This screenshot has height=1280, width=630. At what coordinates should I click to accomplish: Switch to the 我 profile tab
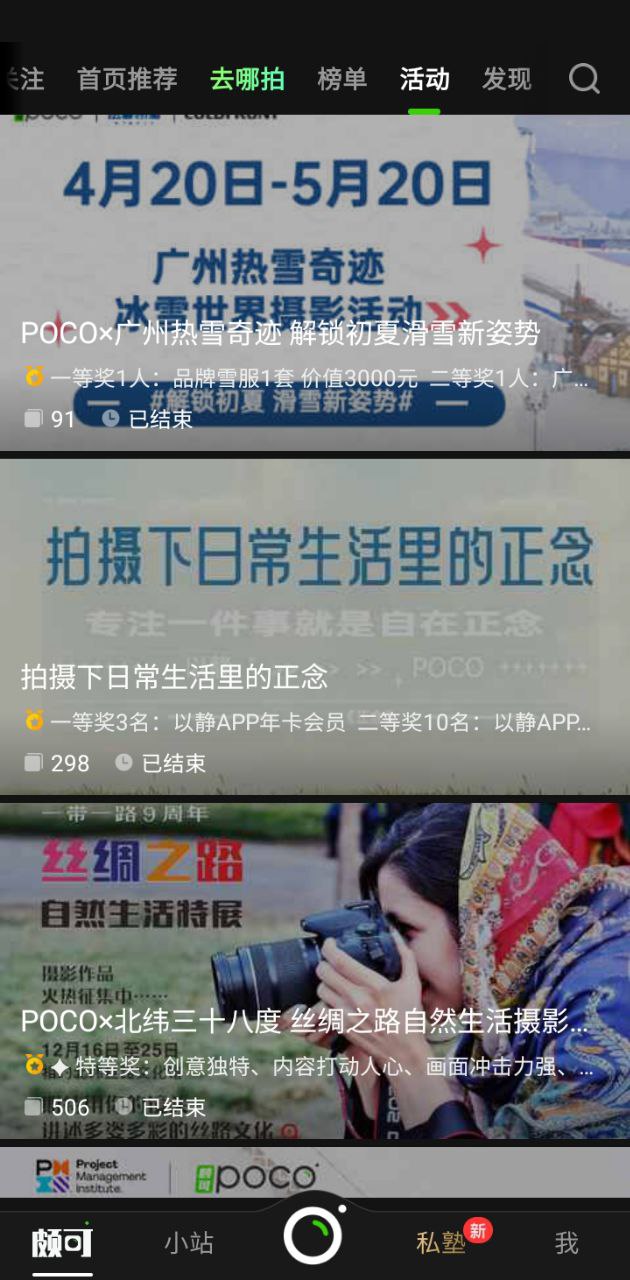click(x=567, y=1243)
